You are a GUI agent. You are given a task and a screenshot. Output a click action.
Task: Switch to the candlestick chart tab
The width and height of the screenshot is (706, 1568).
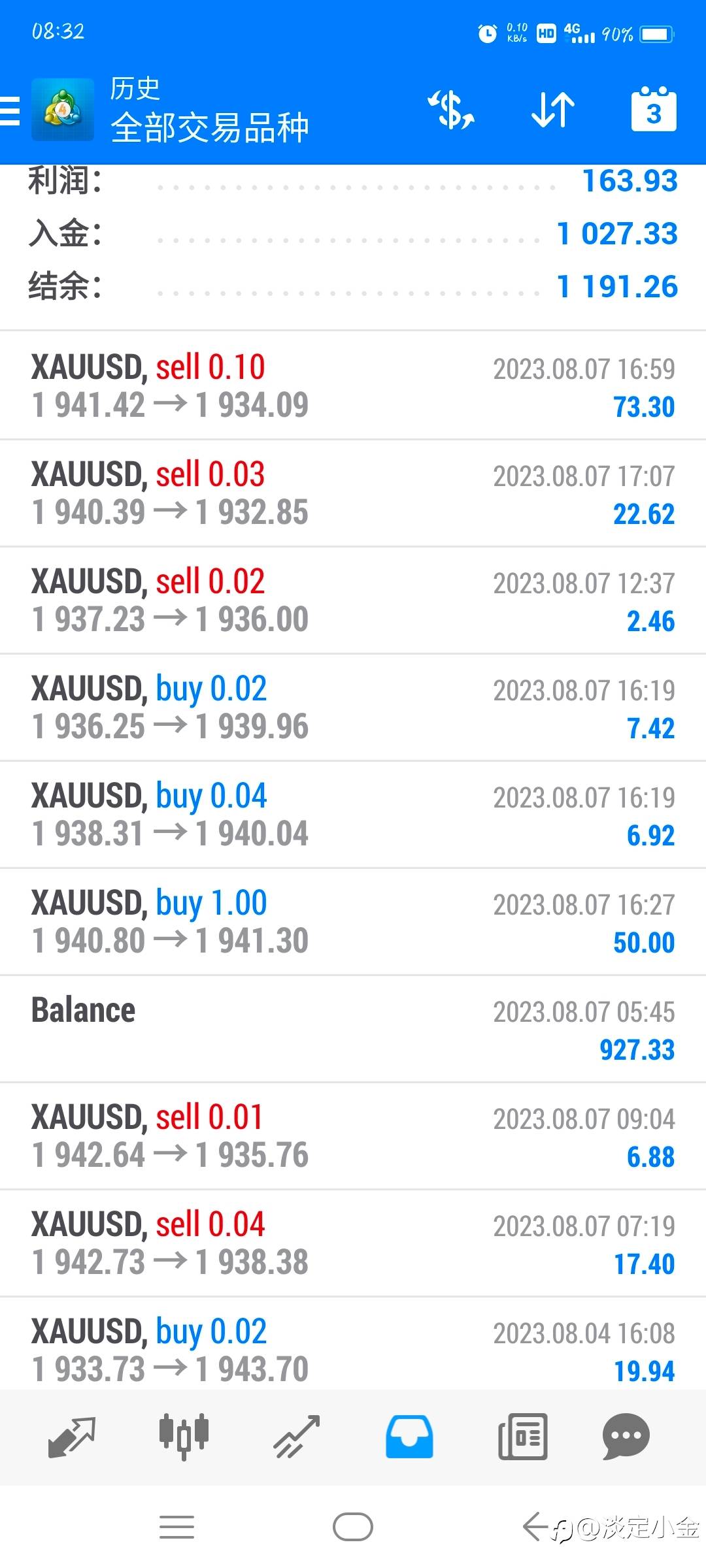click(184, 1437)
